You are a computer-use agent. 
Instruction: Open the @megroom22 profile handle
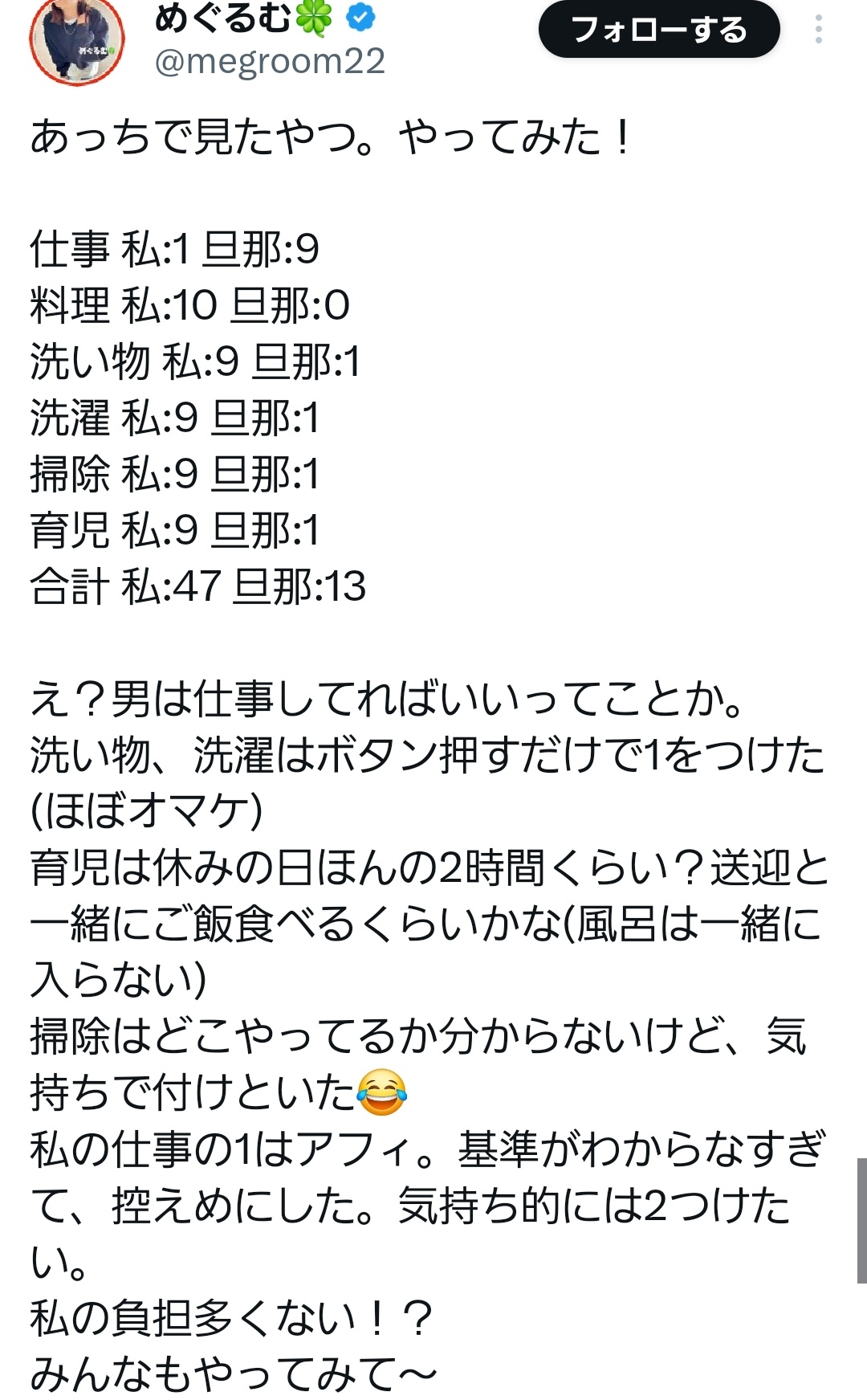pos(270,61)
